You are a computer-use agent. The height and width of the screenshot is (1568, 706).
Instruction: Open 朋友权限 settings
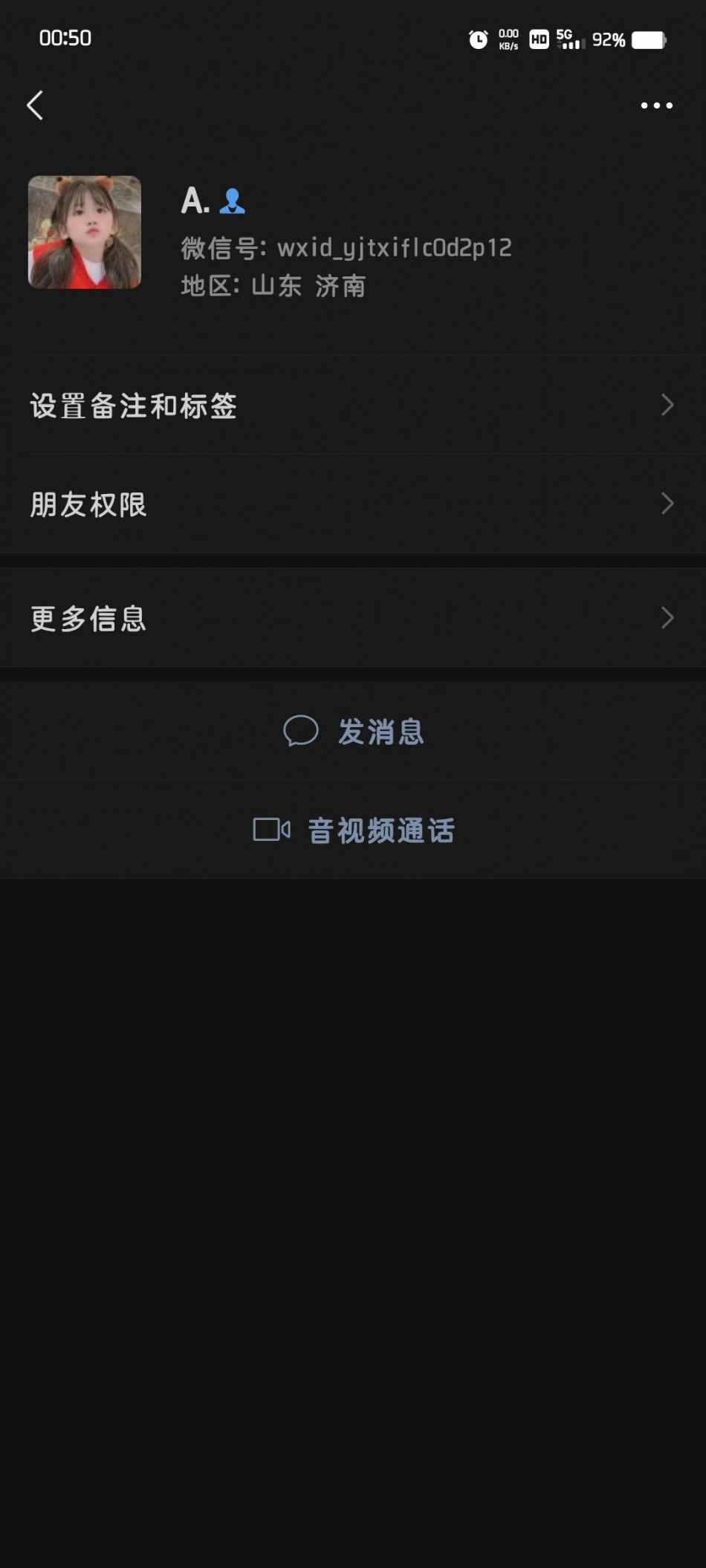[353, 504]
